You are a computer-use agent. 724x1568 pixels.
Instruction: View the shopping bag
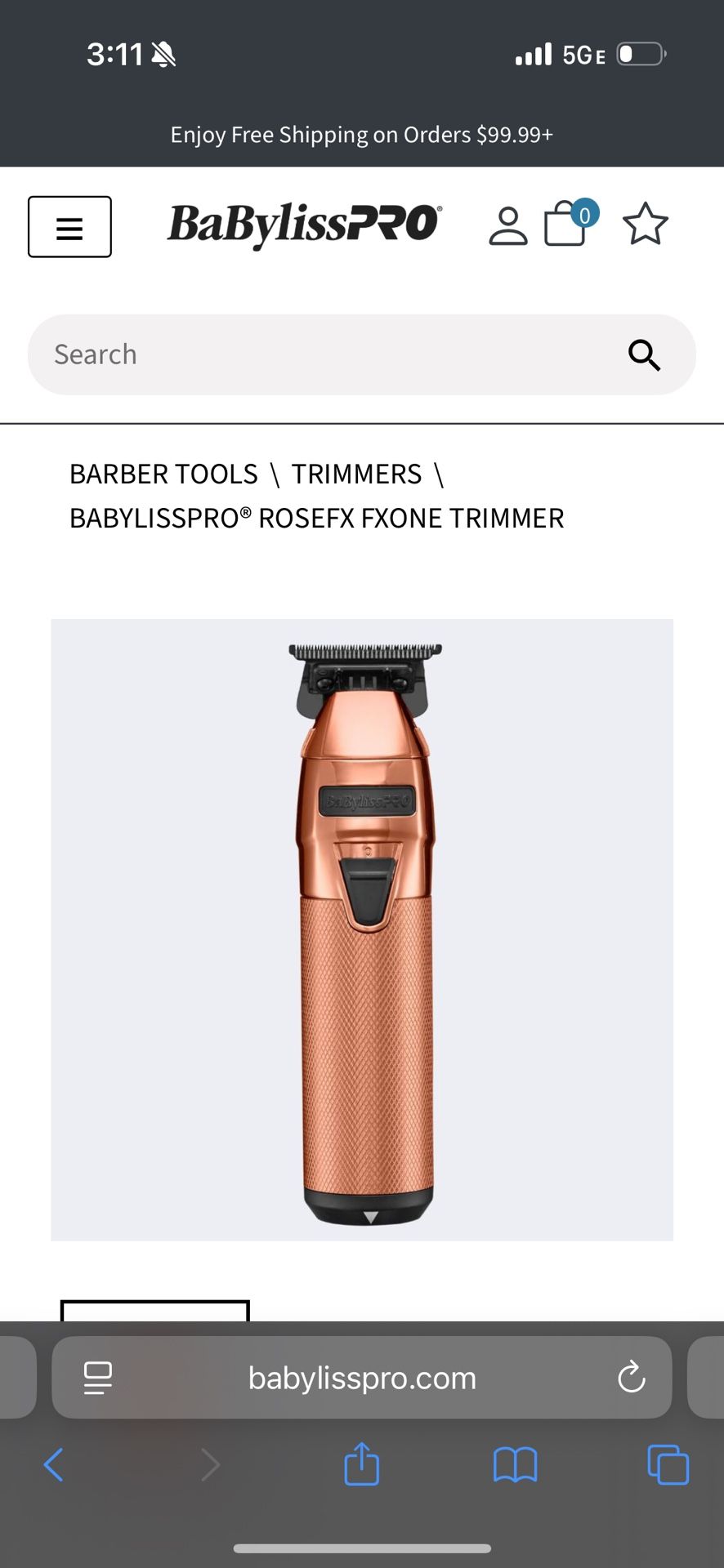[565, 225]
